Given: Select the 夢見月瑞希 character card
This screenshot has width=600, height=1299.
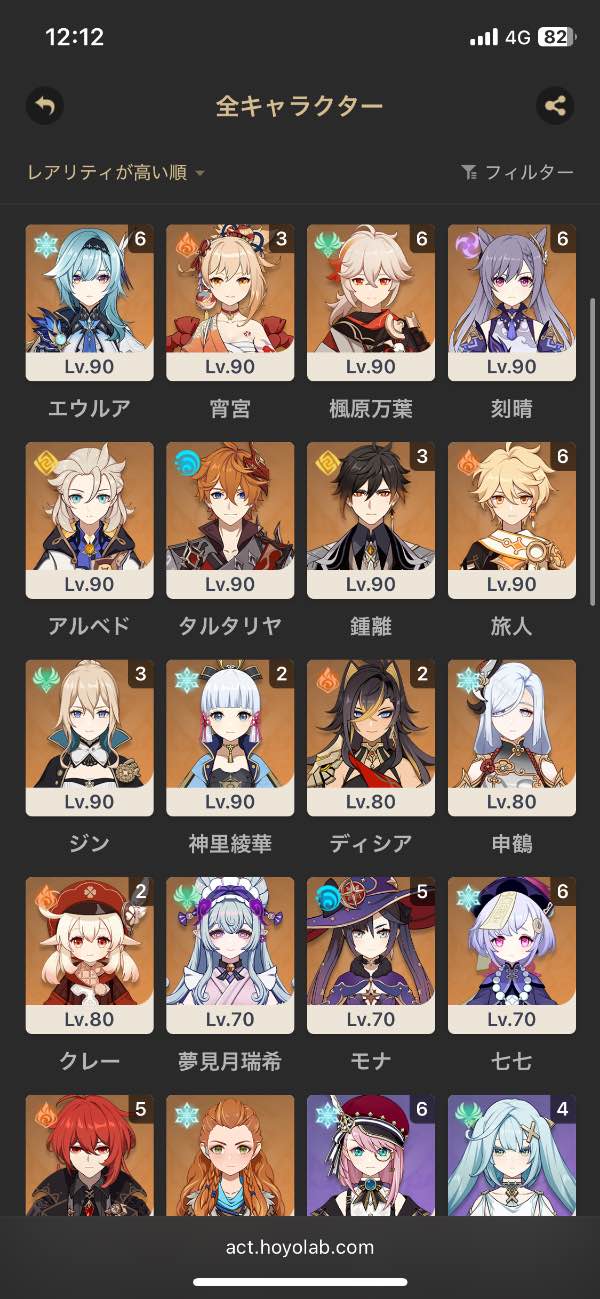Looking at the screenshot, I should point(230,955).
